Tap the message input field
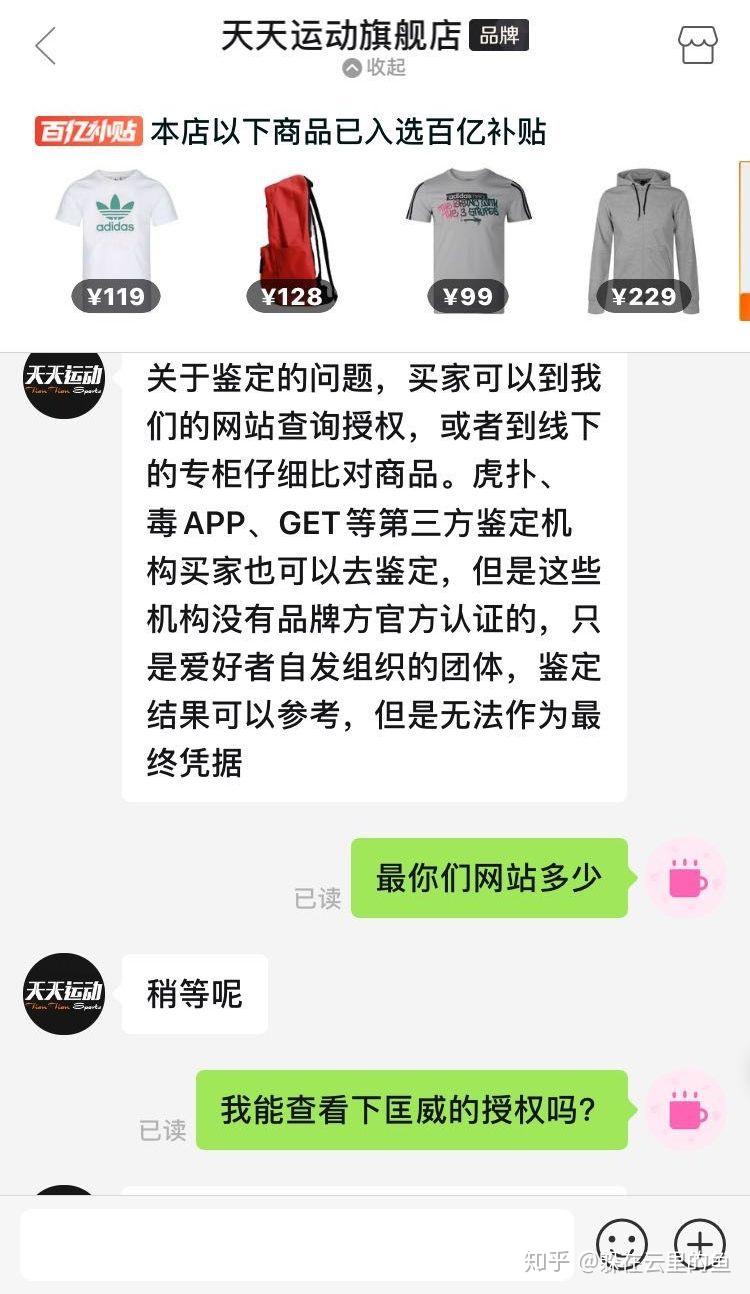The width and height of the screenshot is (750, 1294). coord(296,1244)
